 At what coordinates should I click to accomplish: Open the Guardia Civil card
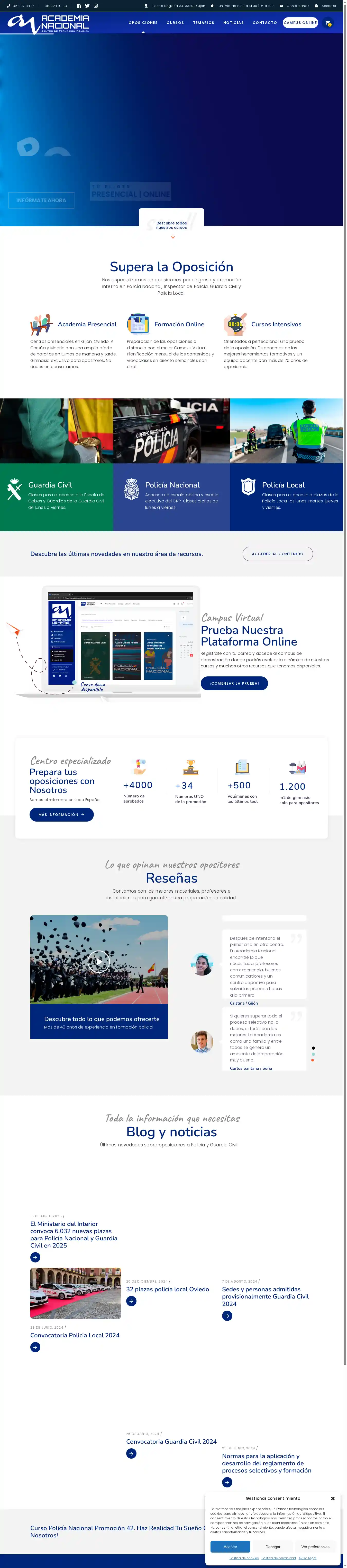coord(57,495)
